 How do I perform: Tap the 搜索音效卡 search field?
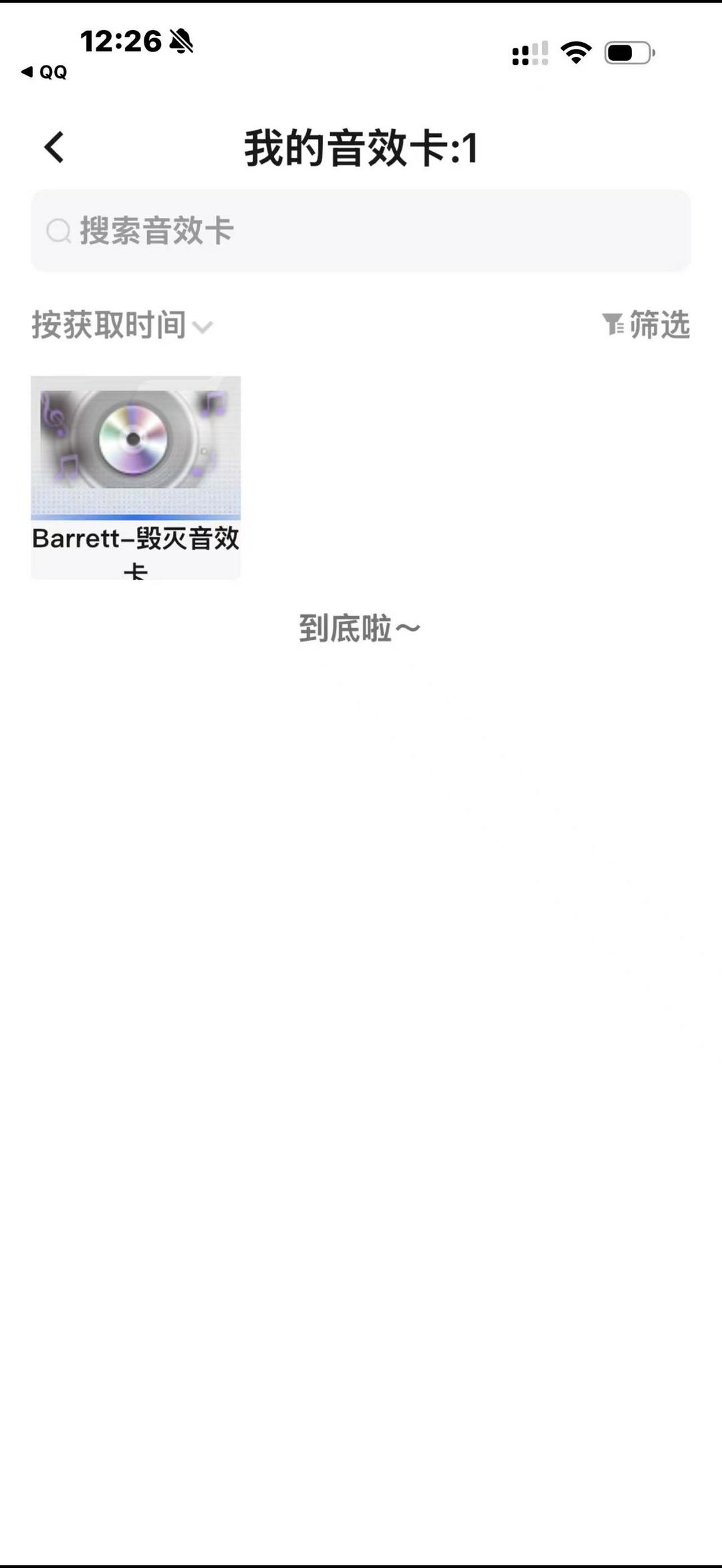[361, 231]
